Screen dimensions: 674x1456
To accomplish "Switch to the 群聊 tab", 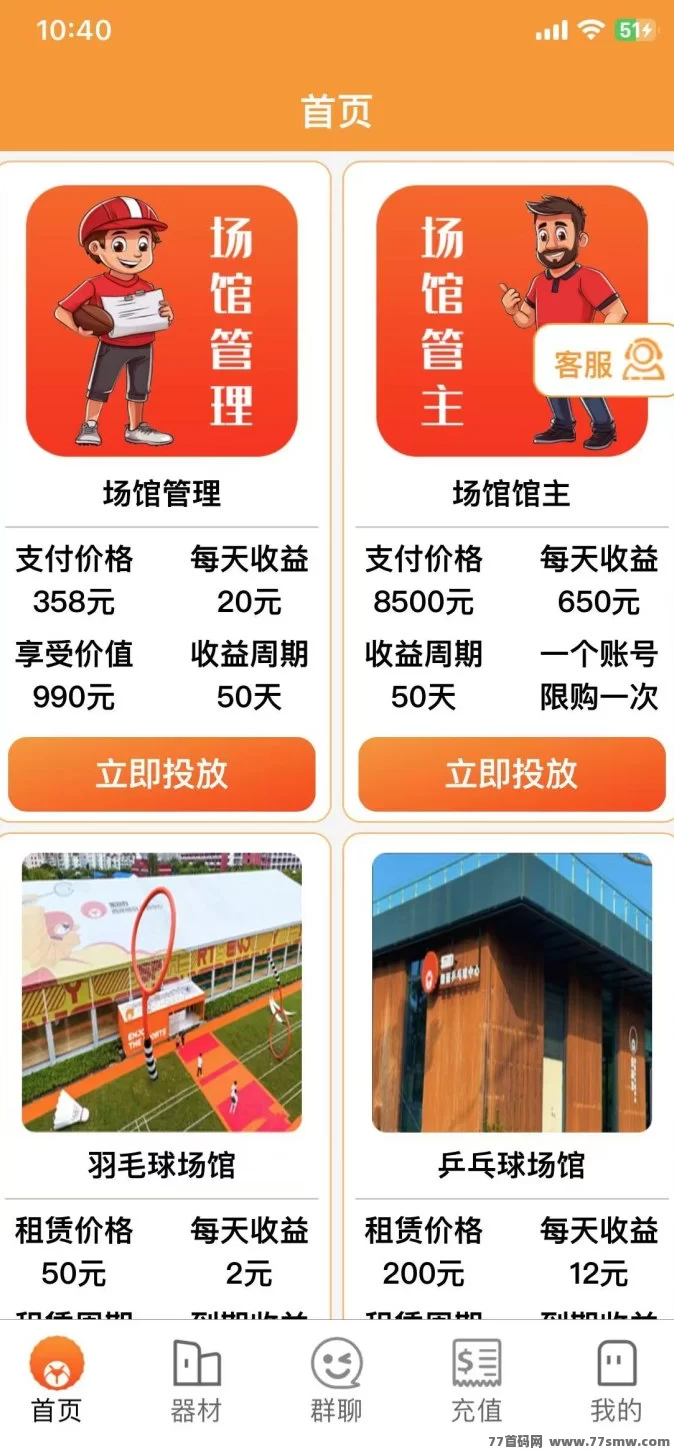I will 336,1381.
